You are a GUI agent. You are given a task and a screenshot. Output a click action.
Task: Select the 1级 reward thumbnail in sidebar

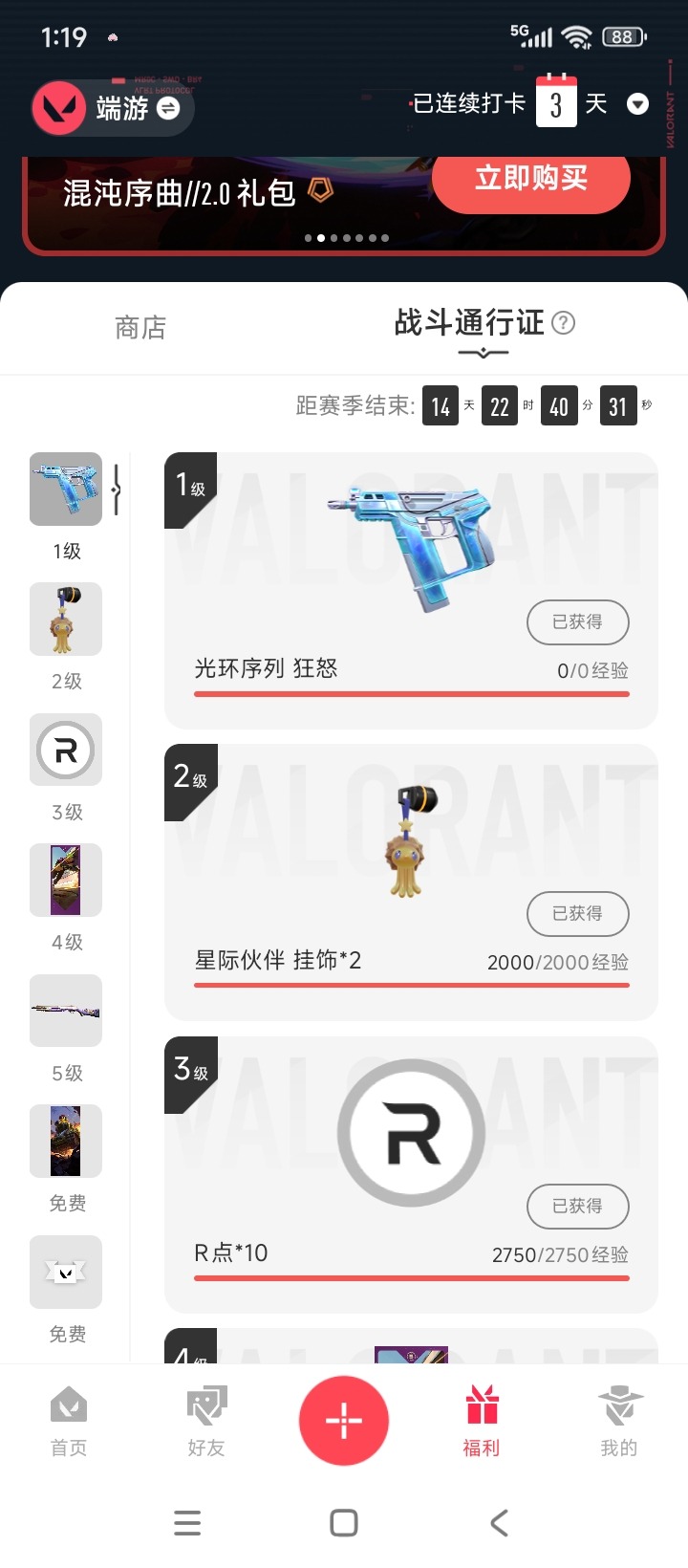pos(66,490)
